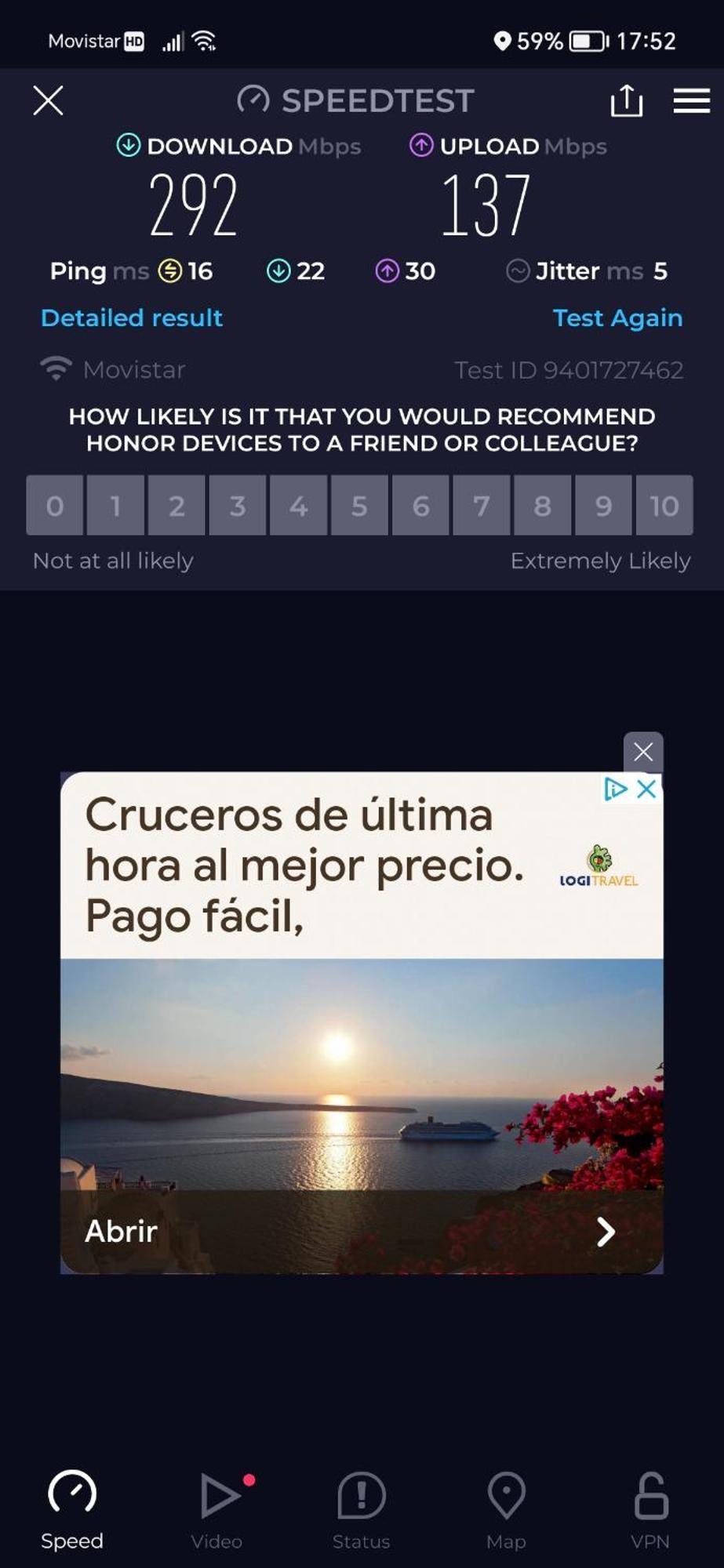Tap Abrir on the Logitravel ad
The width and height of the screenshot is (724, 1568).
[122, 1231]
